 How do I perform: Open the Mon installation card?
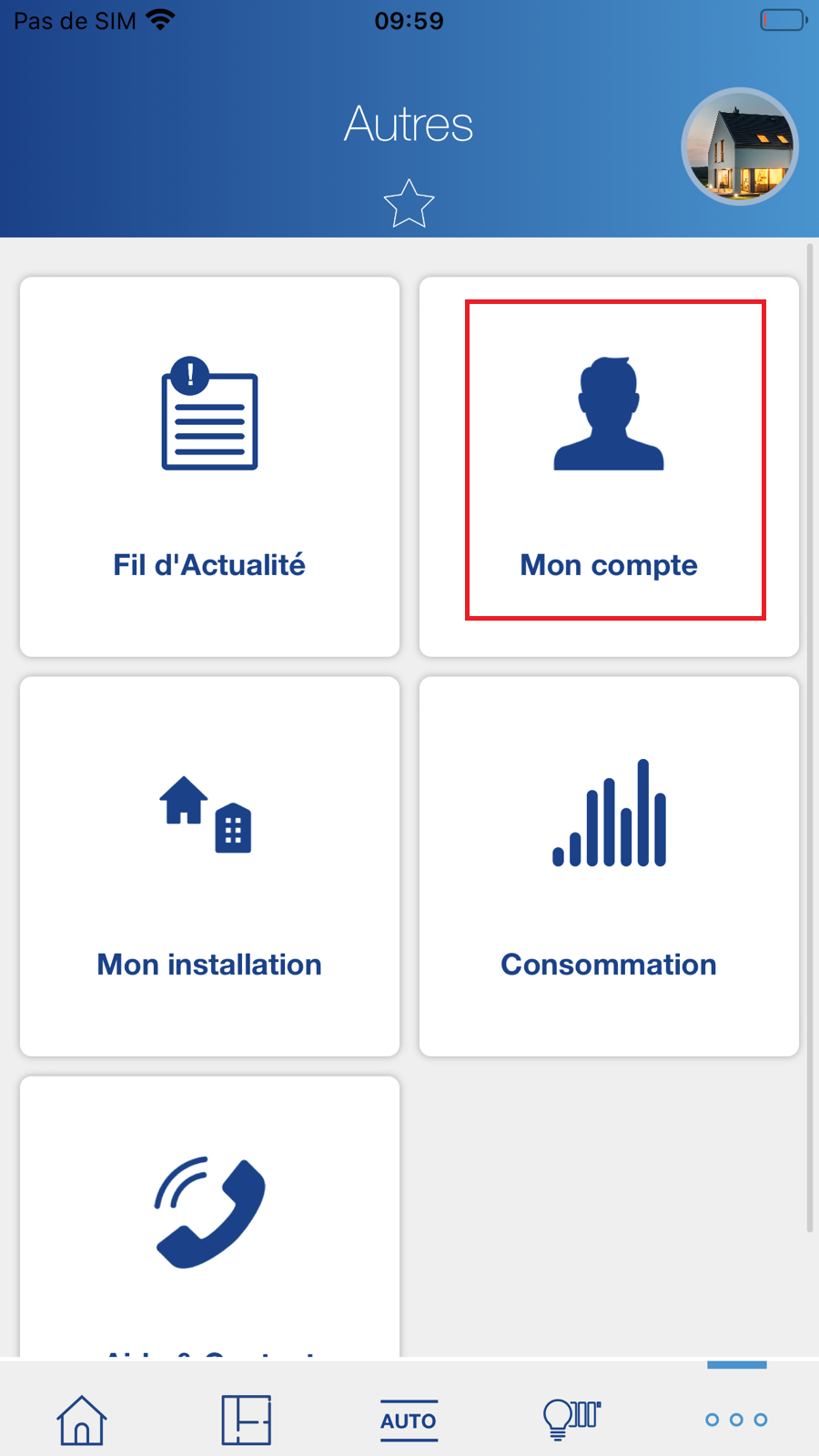coord(209,866)
